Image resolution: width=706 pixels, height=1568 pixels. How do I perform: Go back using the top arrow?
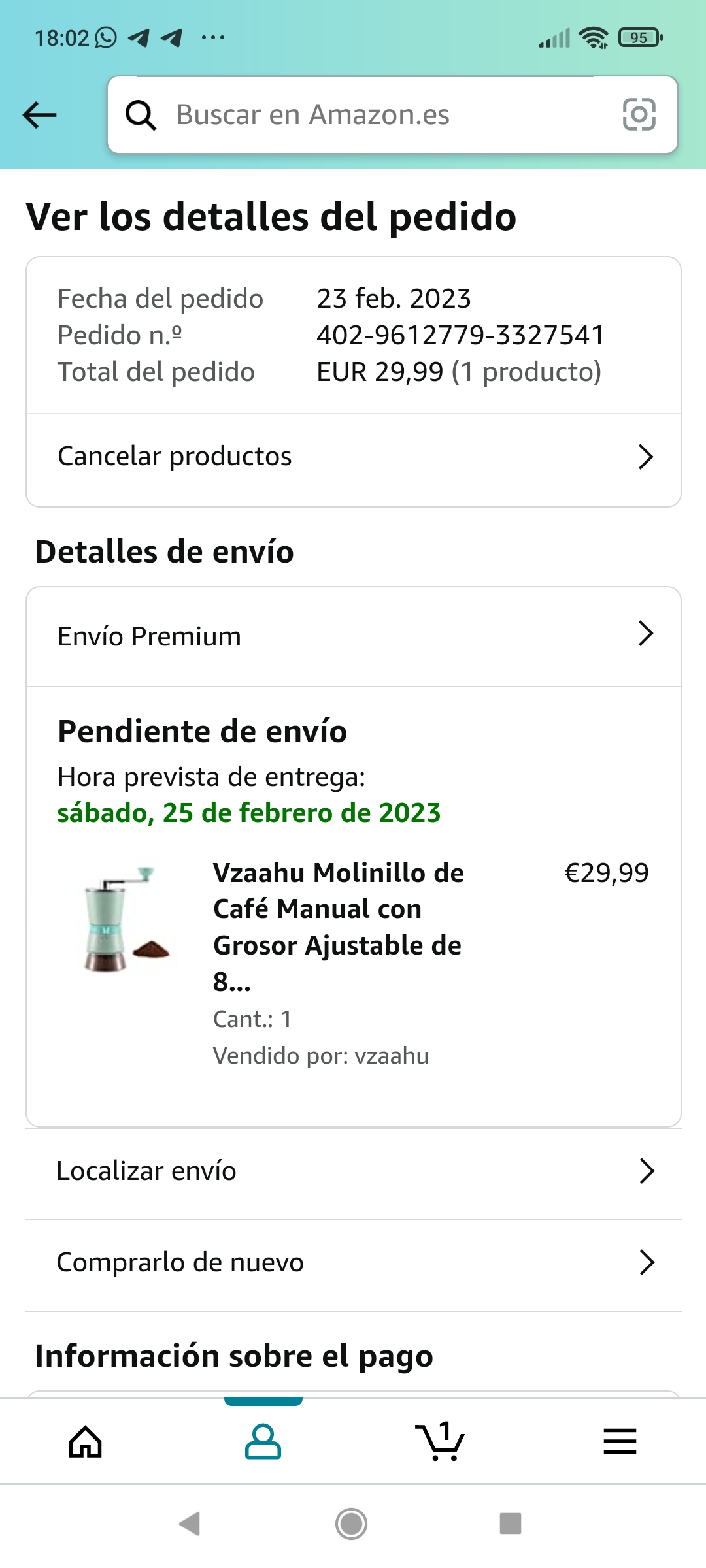click(40, 115)
